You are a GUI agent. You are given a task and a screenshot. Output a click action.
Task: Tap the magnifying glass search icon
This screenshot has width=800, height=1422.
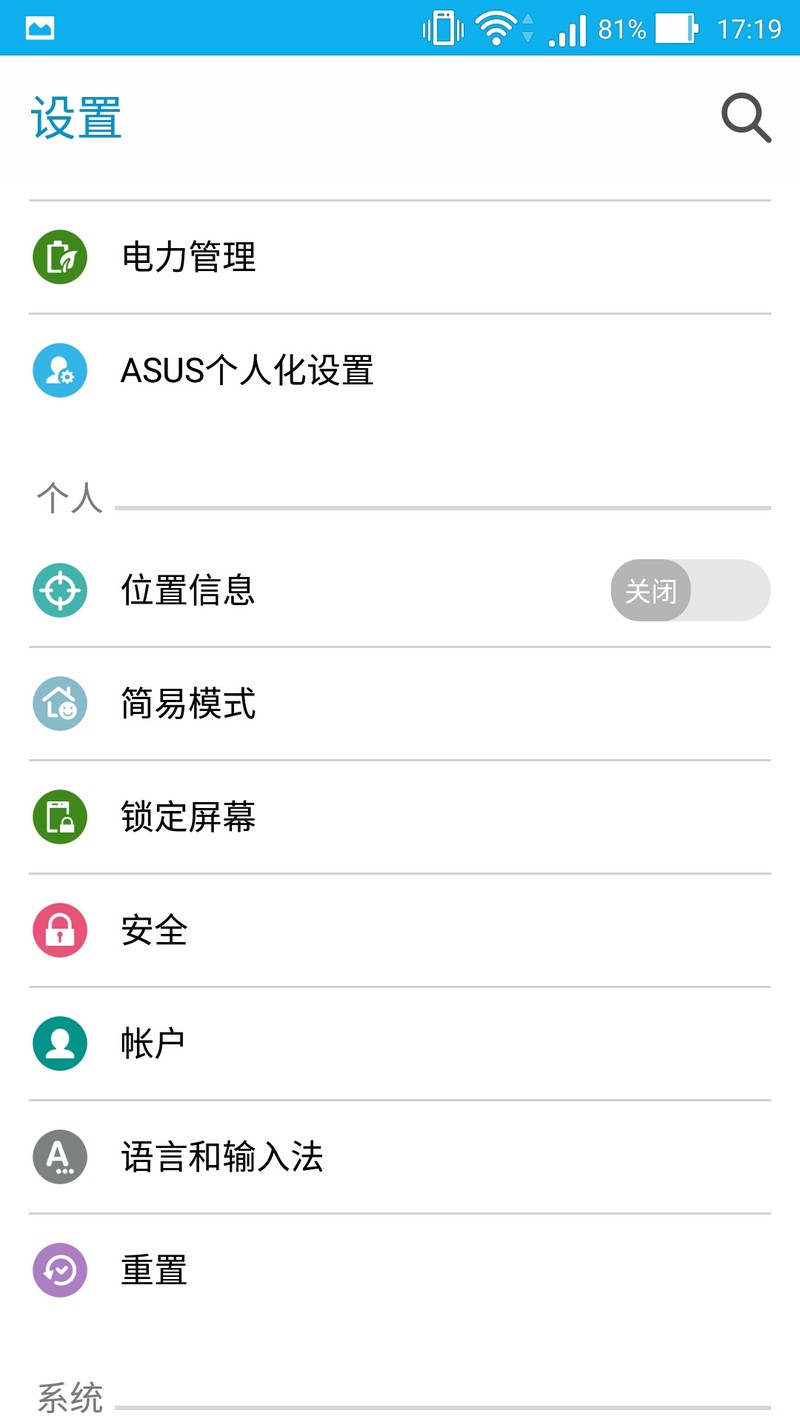pos(744,117)
